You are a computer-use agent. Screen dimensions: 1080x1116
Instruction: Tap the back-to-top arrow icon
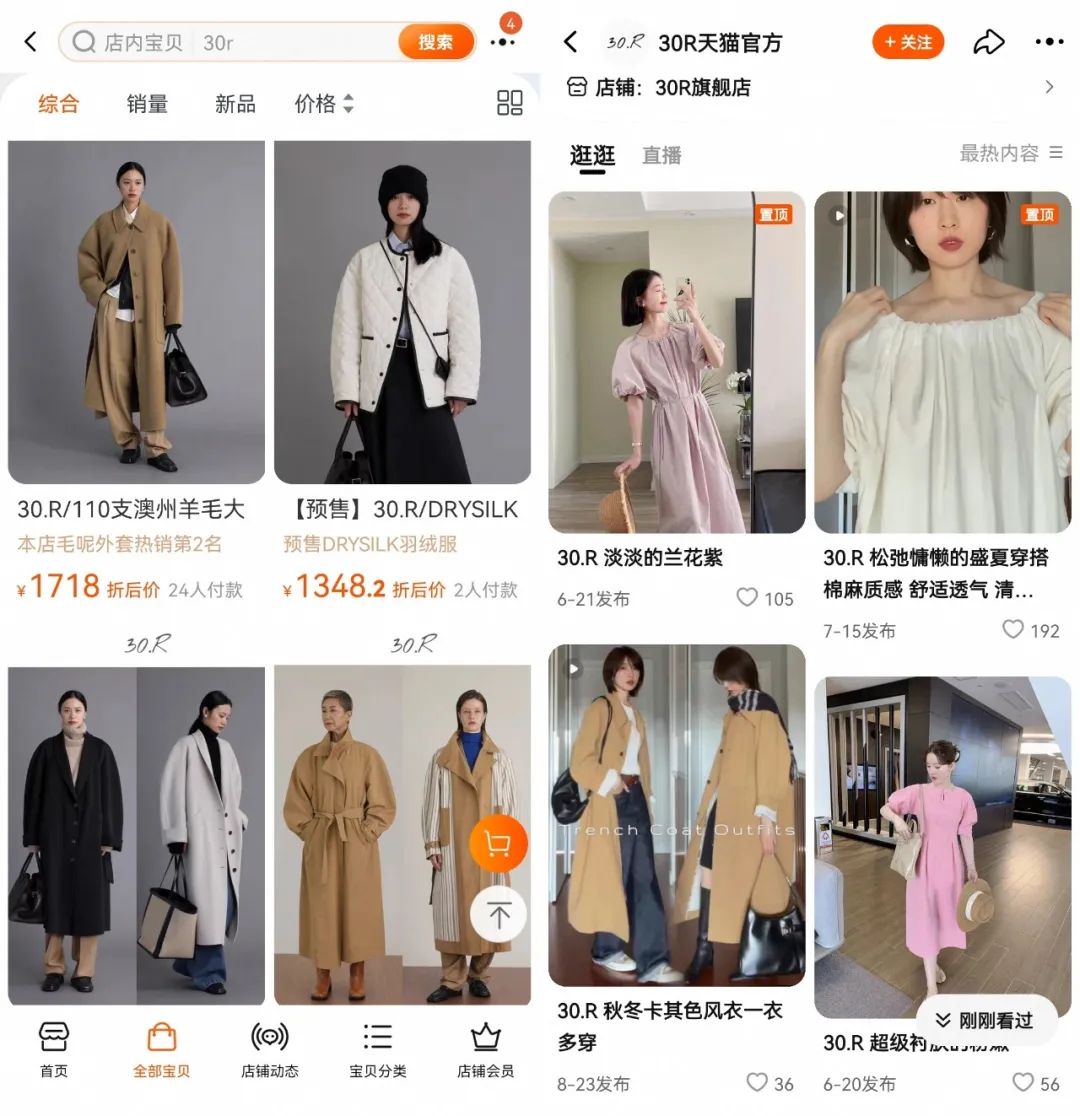(497, 915)
